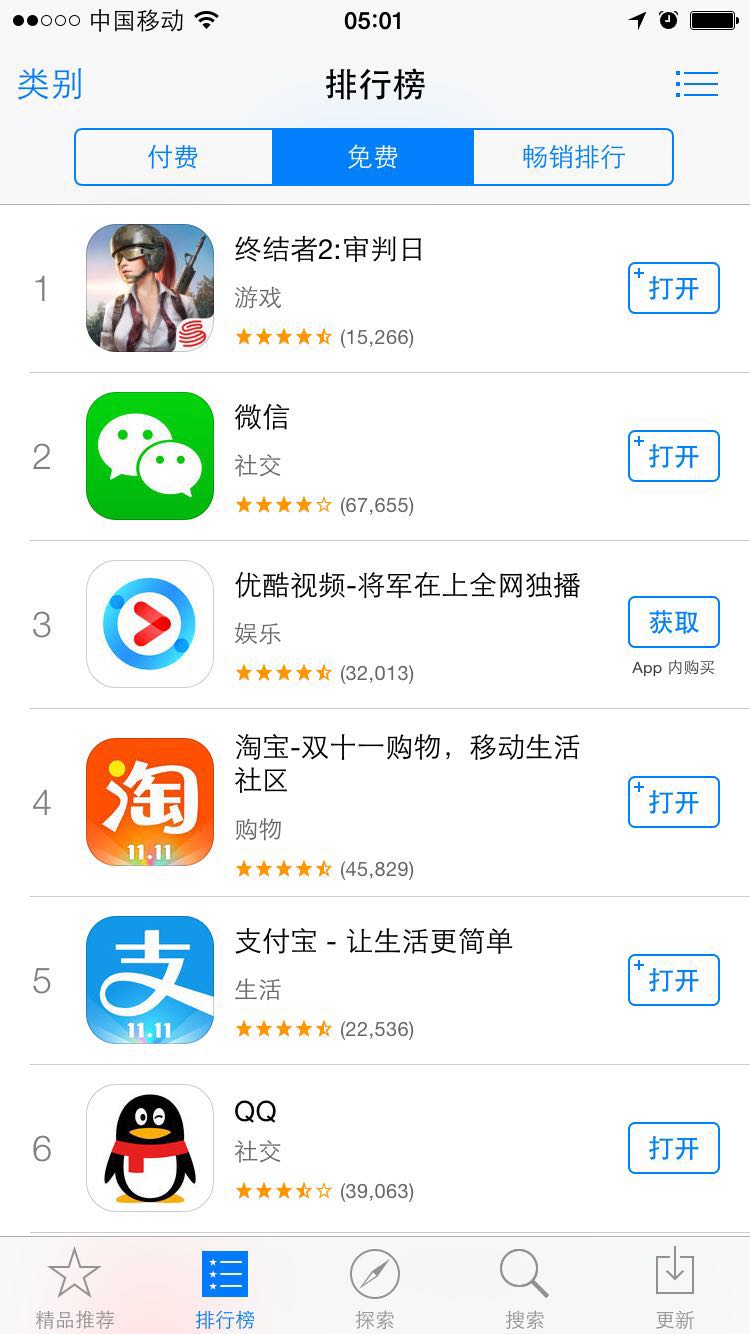Switch to the 付费 paid segment

(173, 157)
